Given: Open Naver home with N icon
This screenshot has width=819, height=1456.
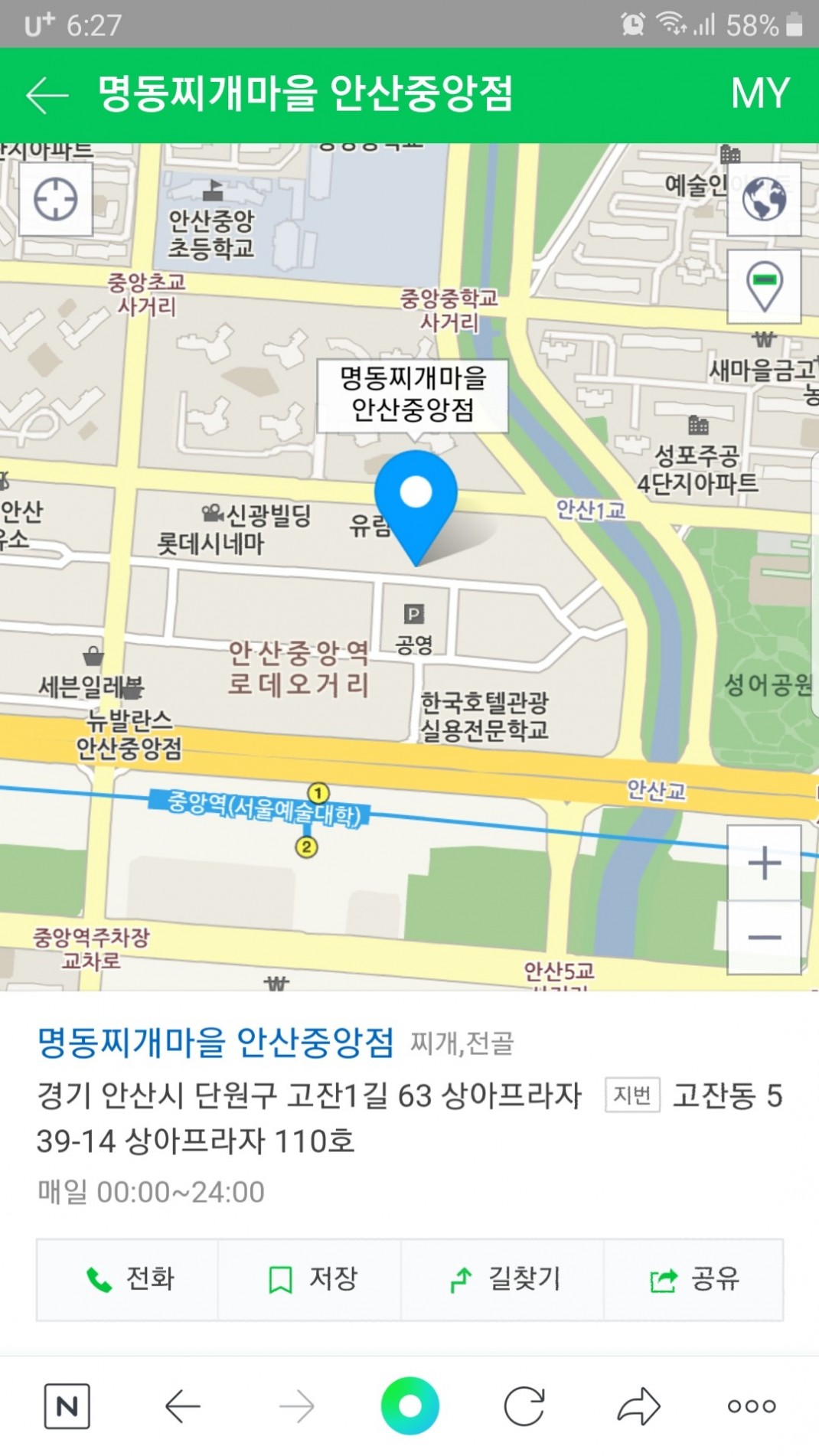Looking at the screenshot, I should coord(67,1405).
